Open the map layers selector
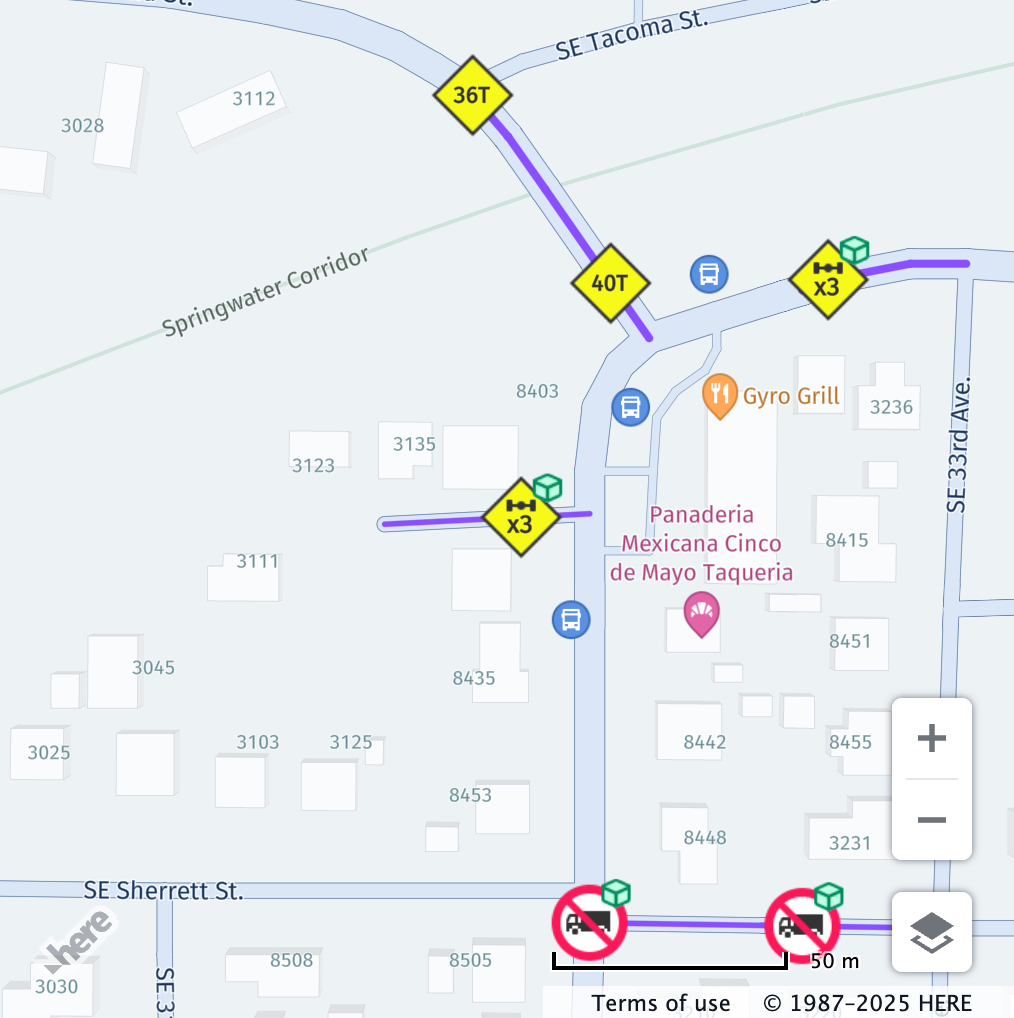The height and width of the screenshot is (1018, 1014). [931, 932]
